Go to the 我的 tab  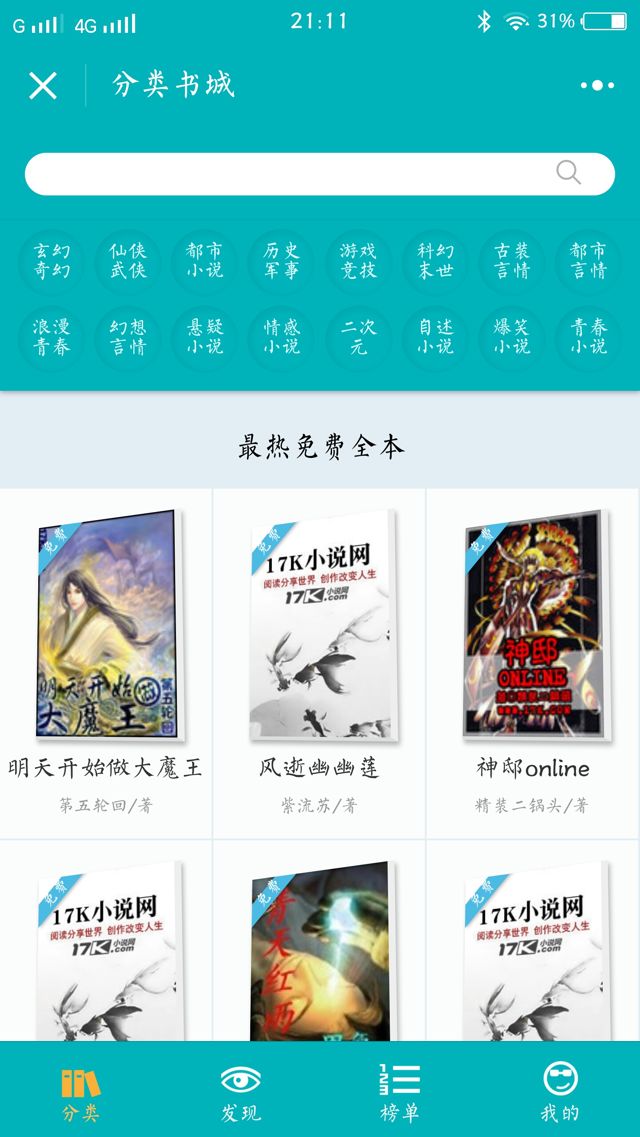(560, 1092)
